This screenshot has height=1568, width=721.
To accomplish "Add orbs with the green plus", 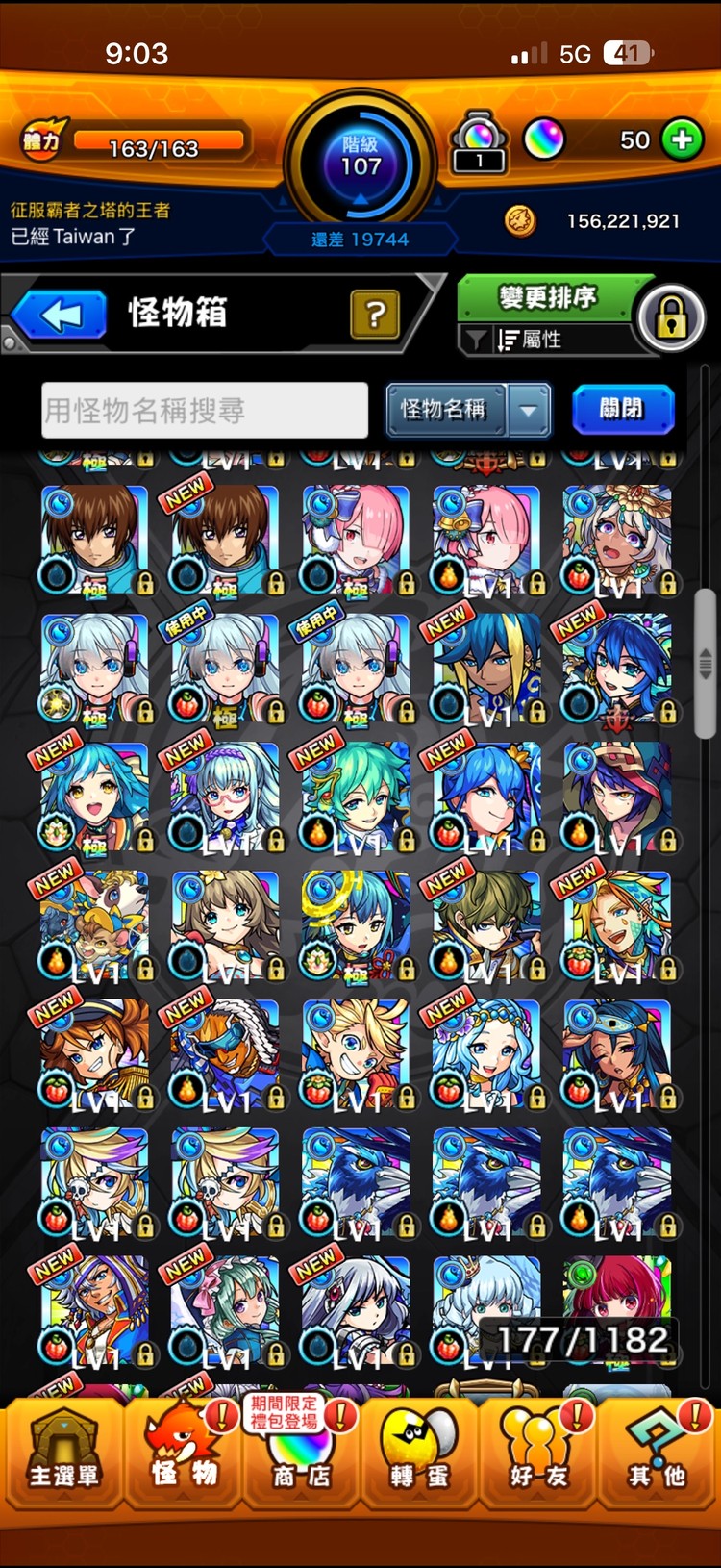I will 683,139.
